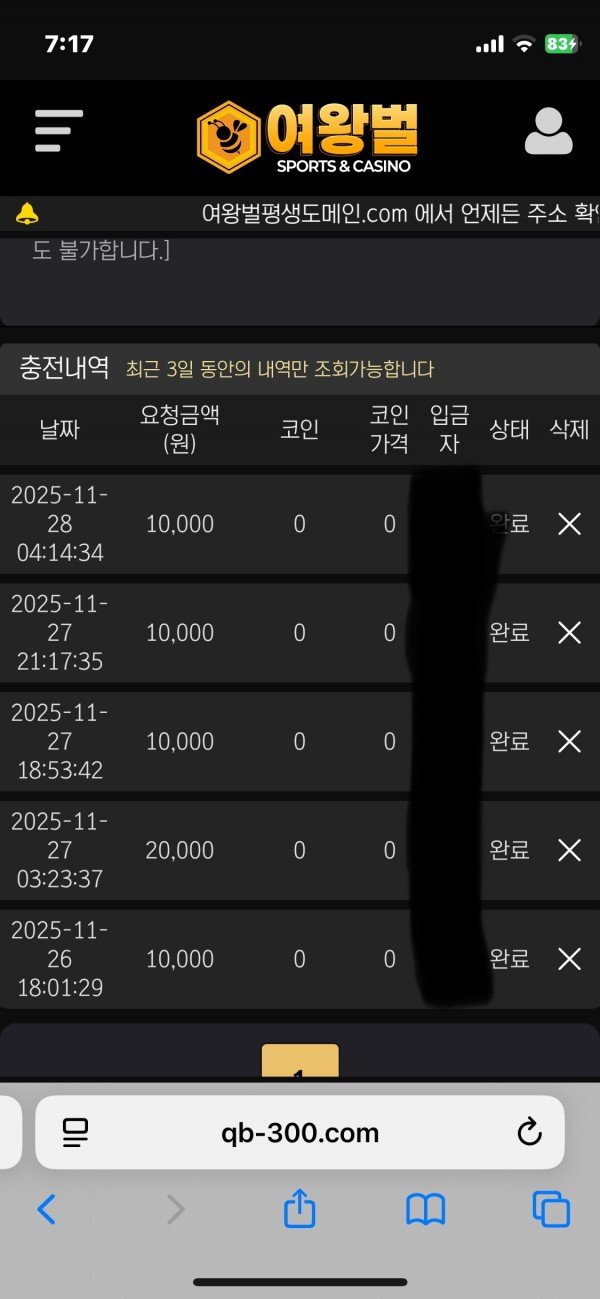Delete the 20,000 won charge record
The height and width of the screenshot is (1299, 600).
coord(569,850)
